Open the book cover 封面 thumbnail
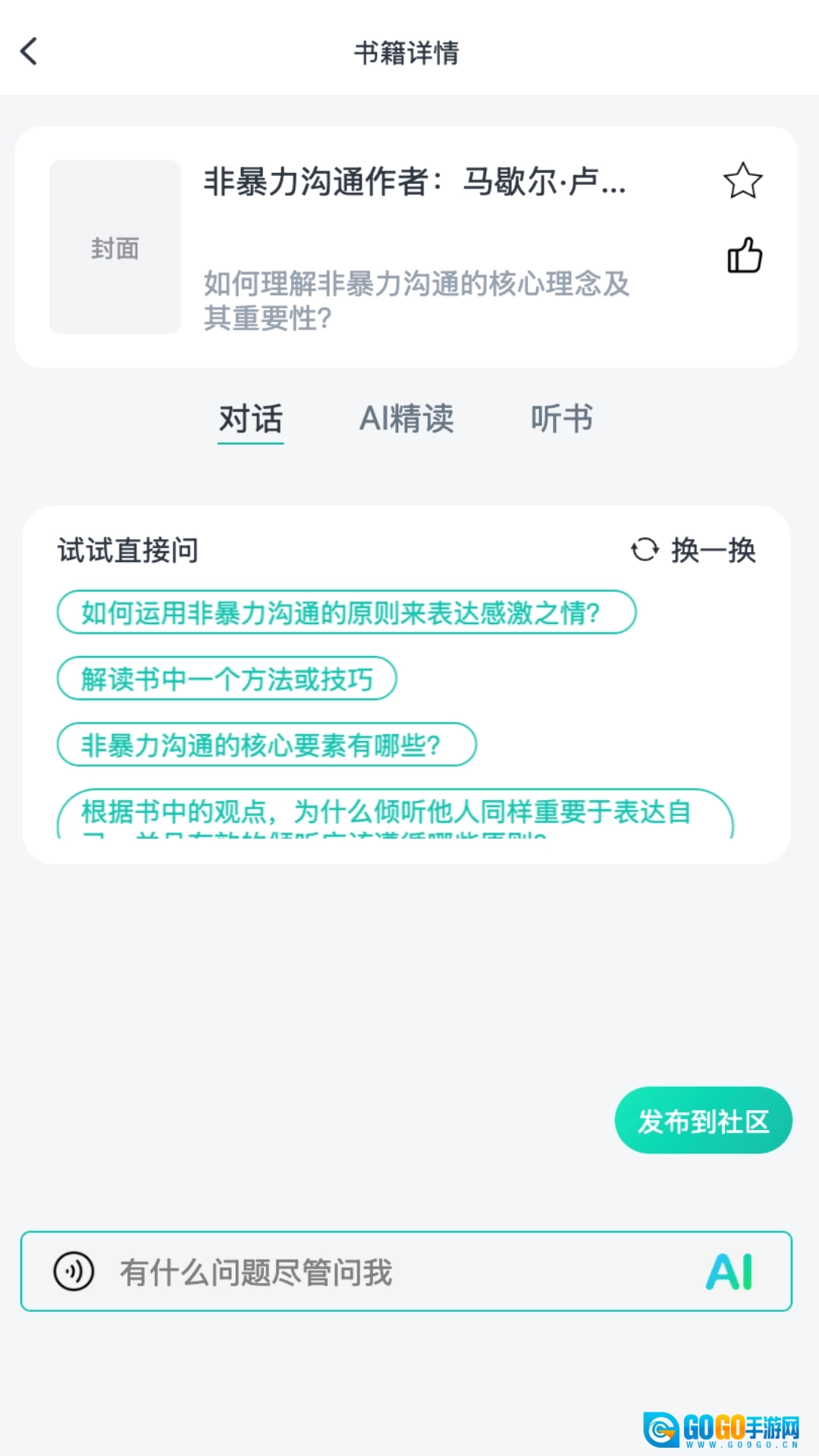The width and height of the screenshot is (819, 1456). pyautogui.click(x=114, y=247)
